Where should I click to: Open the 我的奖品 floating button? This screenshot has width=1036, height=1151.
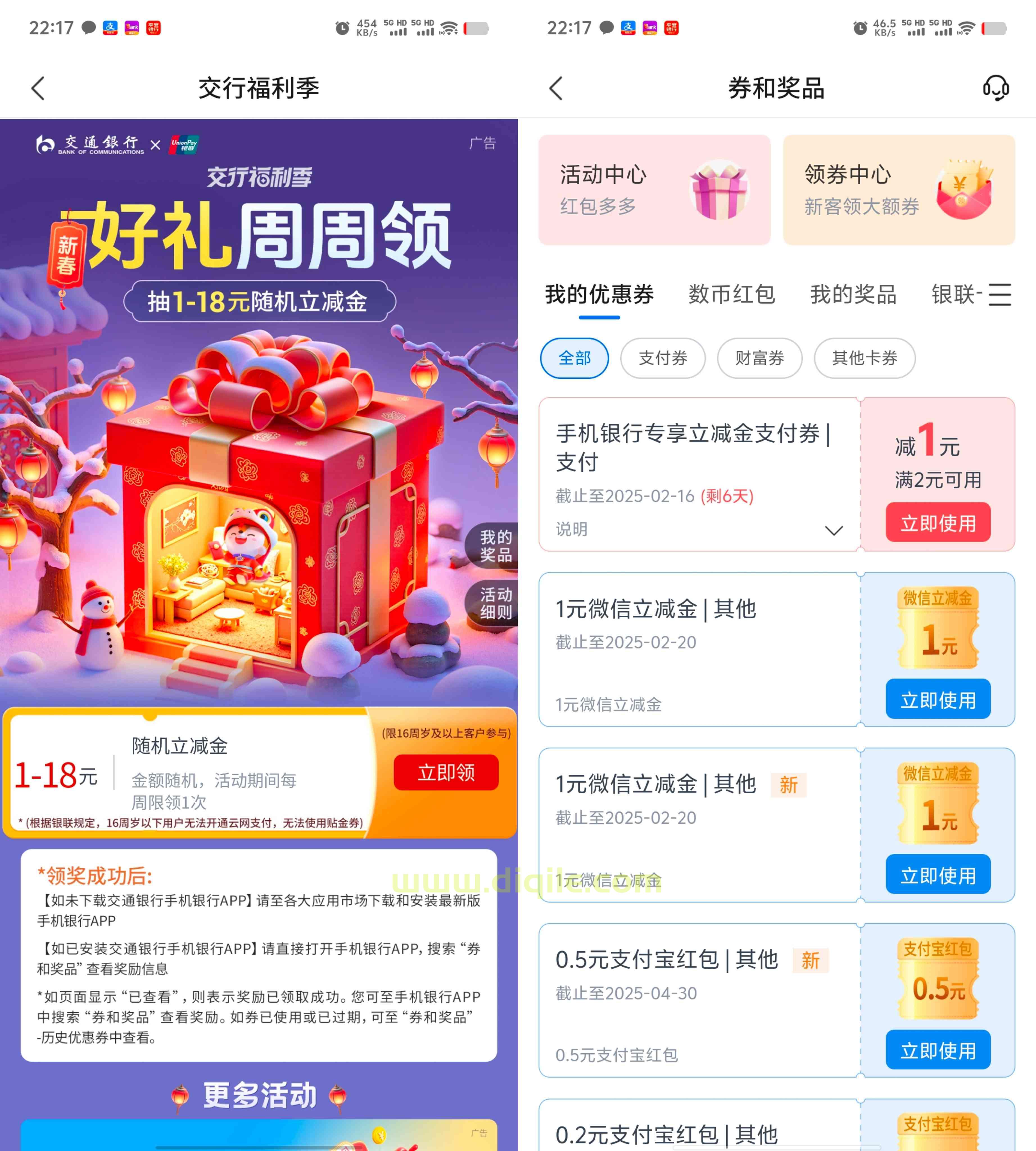pos(495,545)
